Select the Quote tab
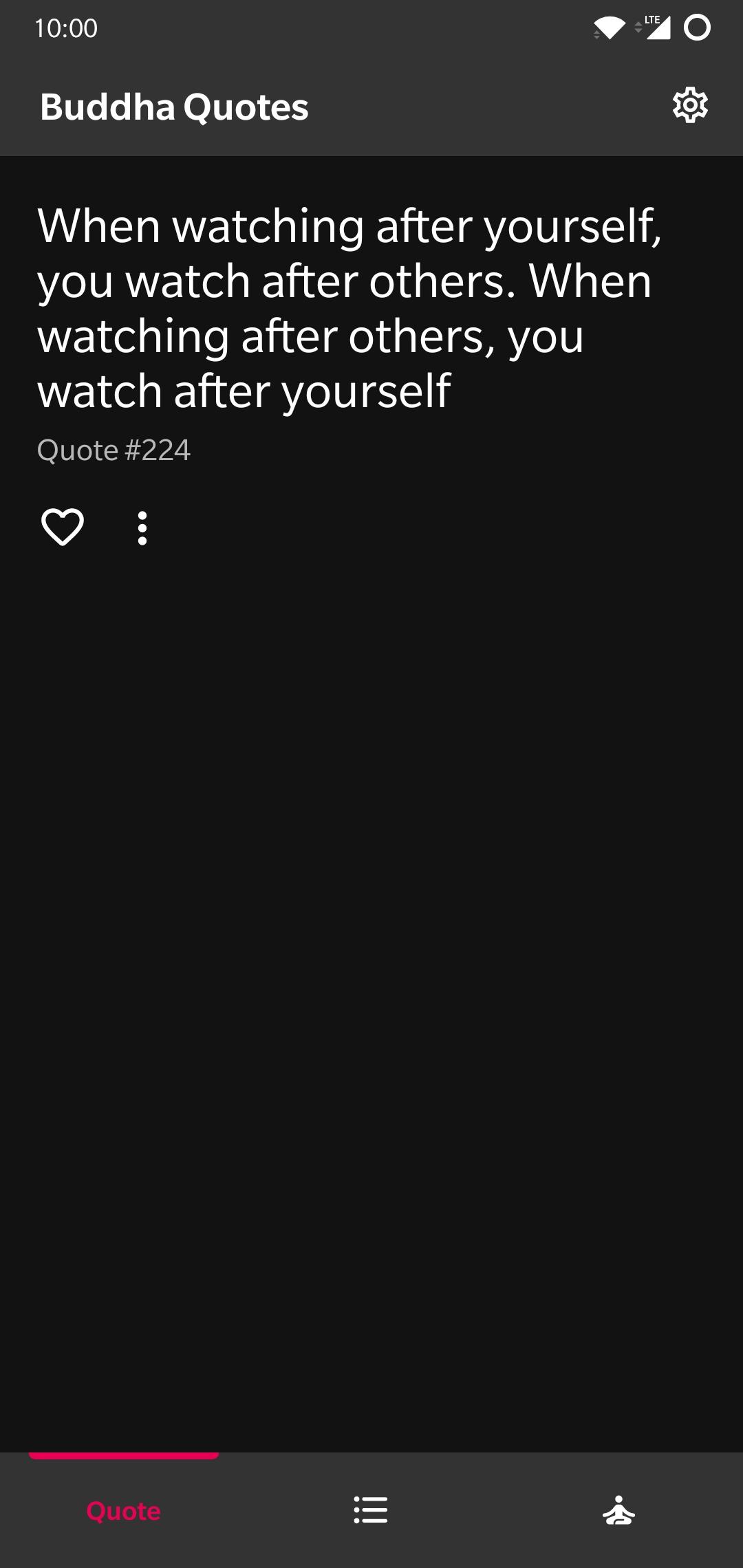 (124, 1511)
